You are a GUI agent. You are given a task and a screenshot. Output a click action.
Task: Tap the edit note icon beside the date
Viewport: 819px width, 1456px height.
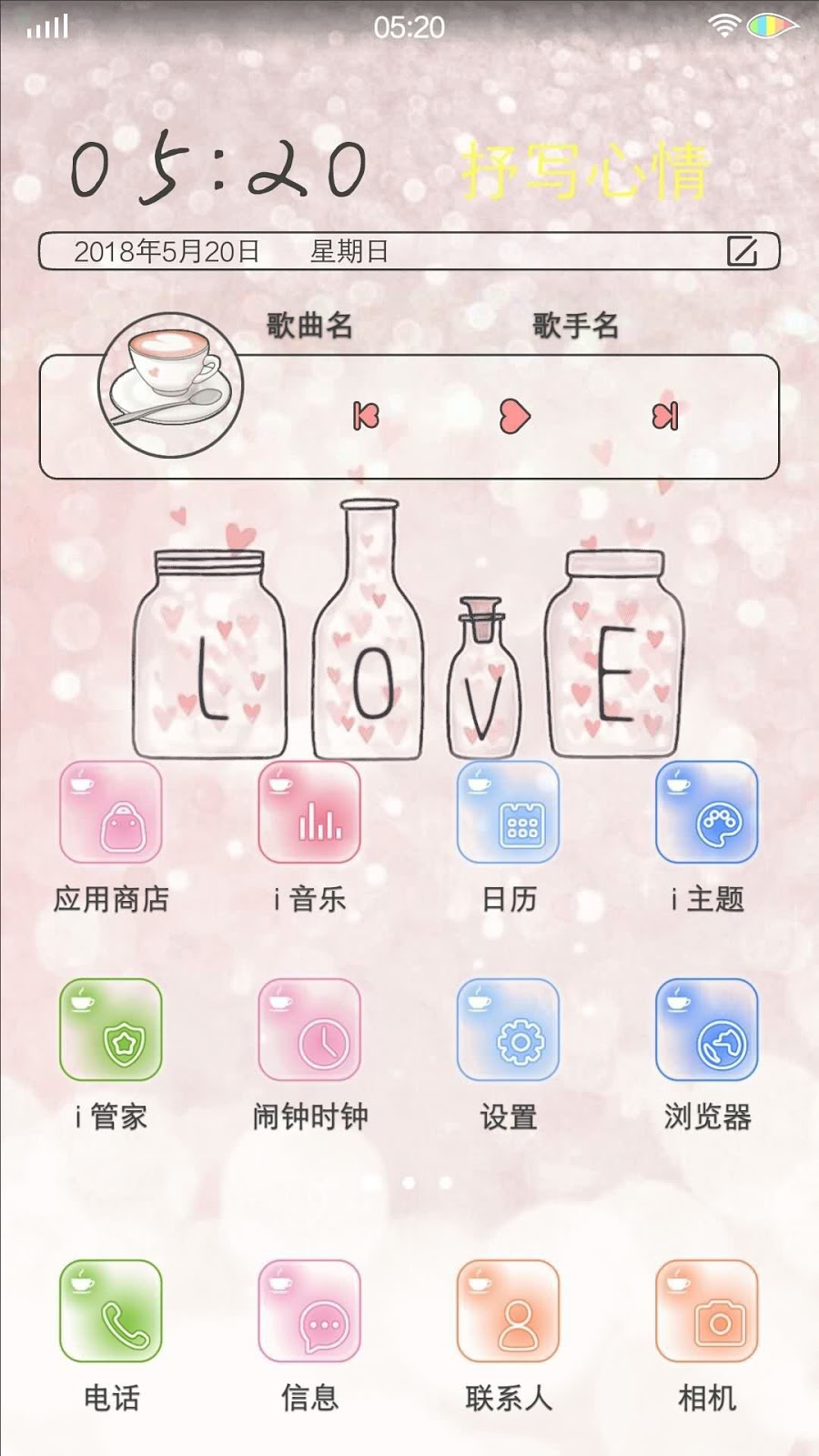pos(742,251)
